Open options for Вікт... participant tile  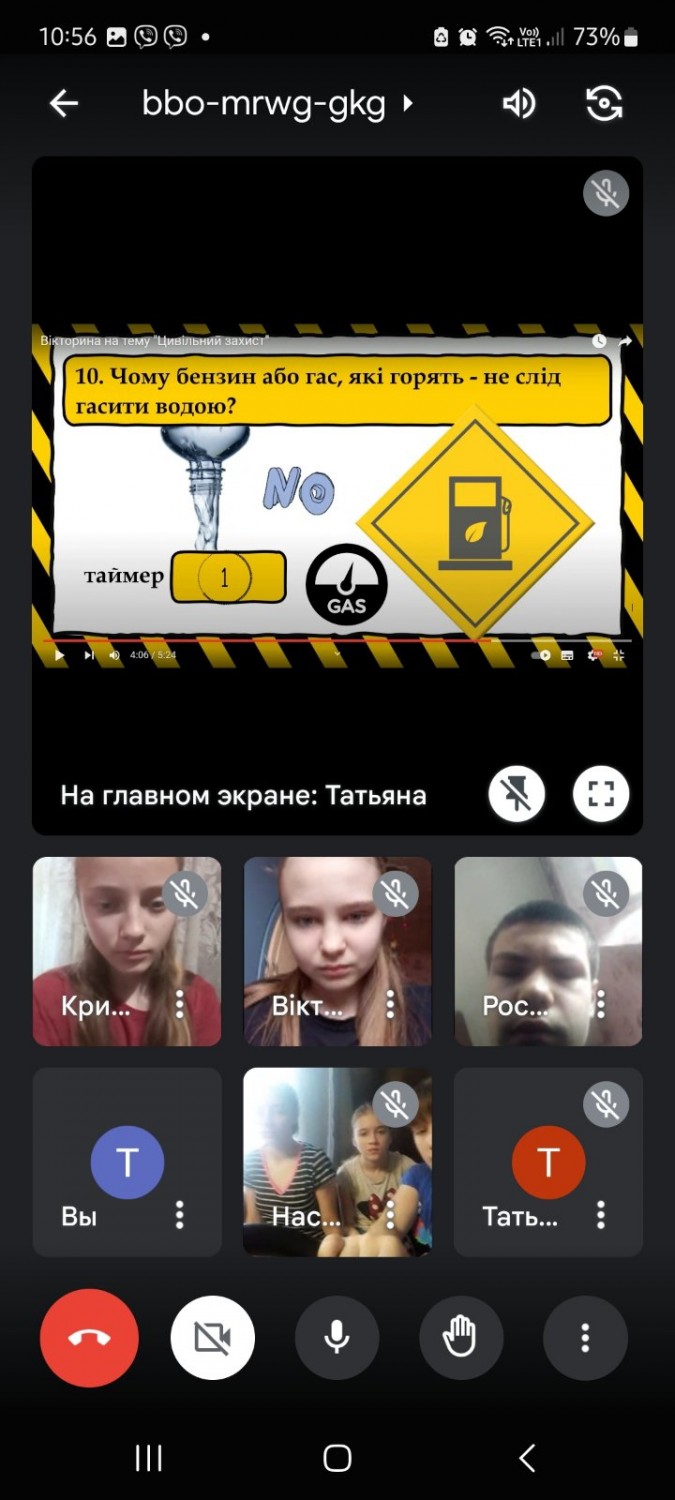391,1004
